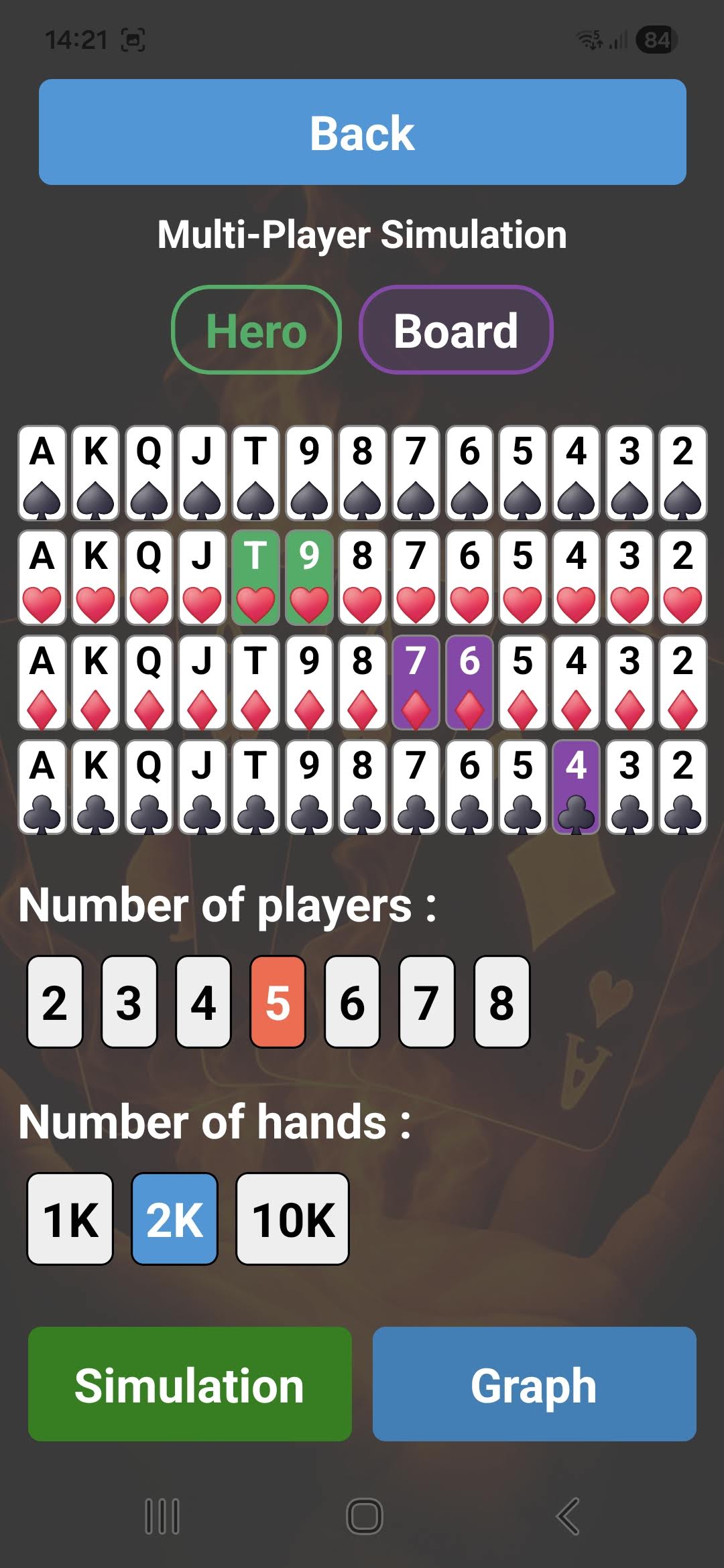Select the Ace of spades card
724x1568 pixels.
pyautogui.click(x=42, y=473)
